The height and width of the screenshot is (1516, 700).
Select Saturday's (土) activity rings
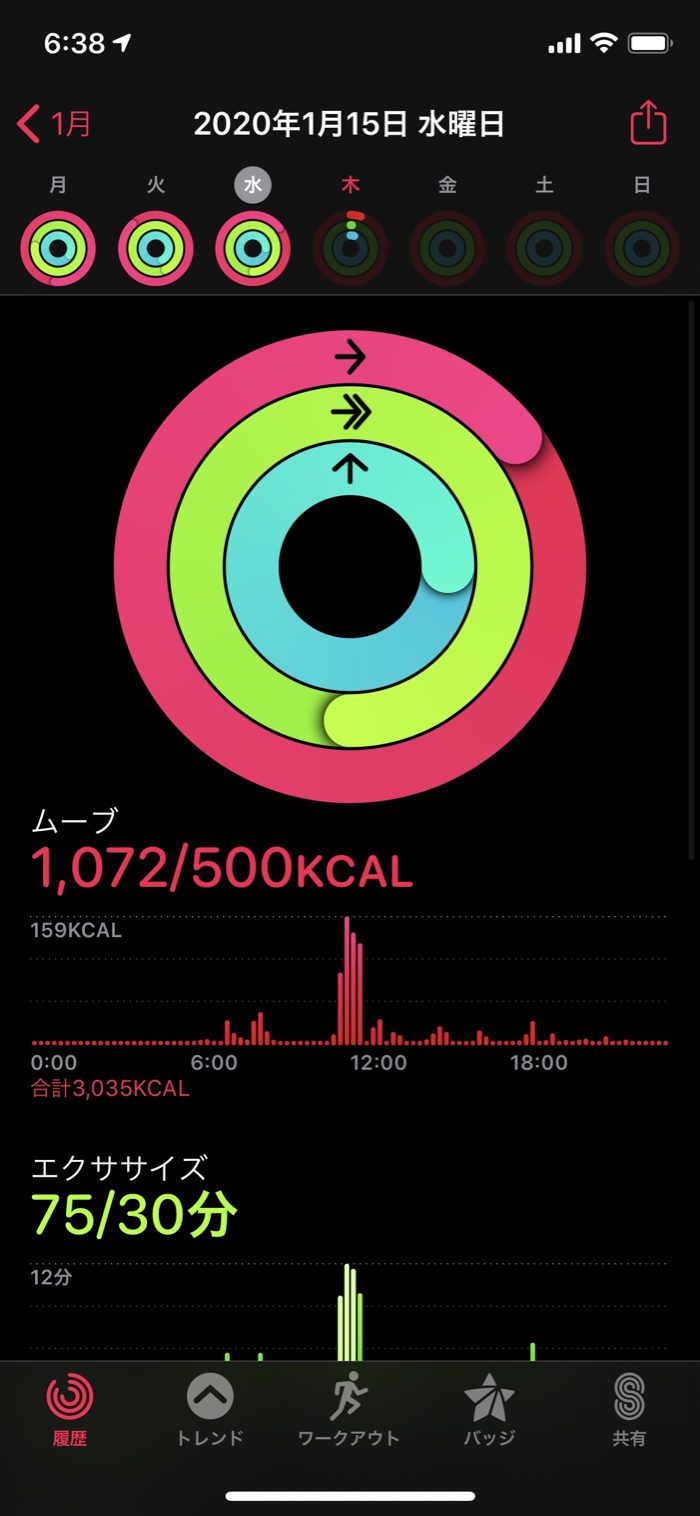pyautogui.click(x=544, y=249)
